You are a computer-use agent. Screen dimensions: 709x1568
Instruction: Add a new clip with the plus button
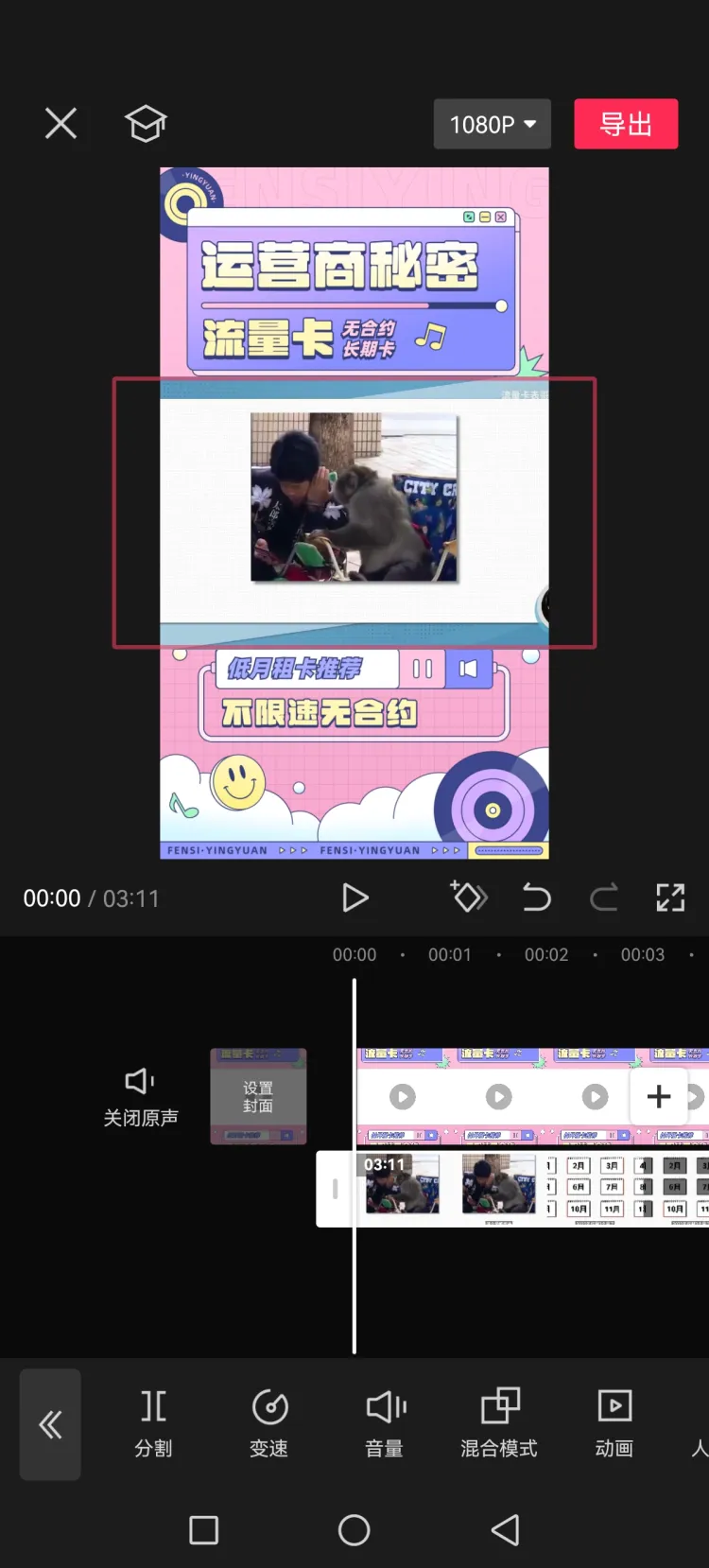click(x=659, y=1096)
